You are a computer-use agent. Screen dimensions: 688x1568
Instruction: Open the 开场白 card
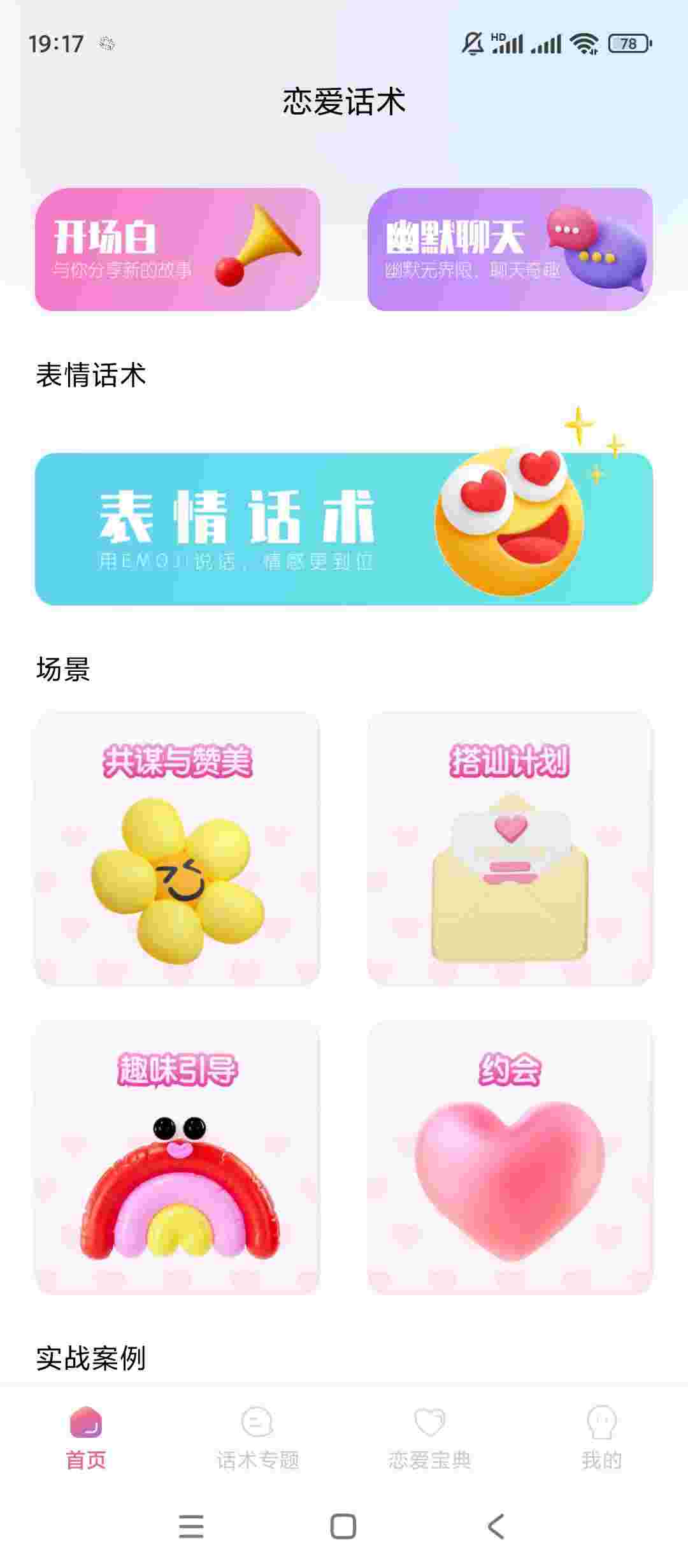pos(177,249)
